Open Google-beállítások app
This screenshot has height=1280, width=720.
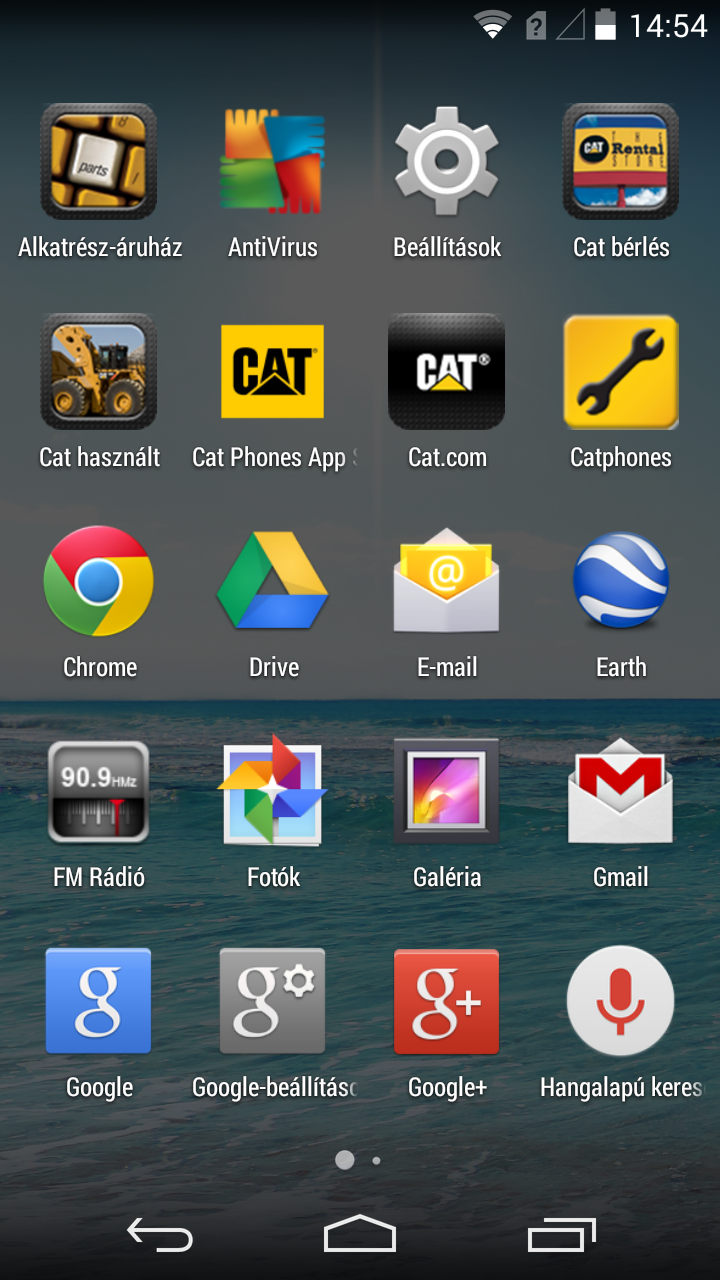pos(273,1002)
